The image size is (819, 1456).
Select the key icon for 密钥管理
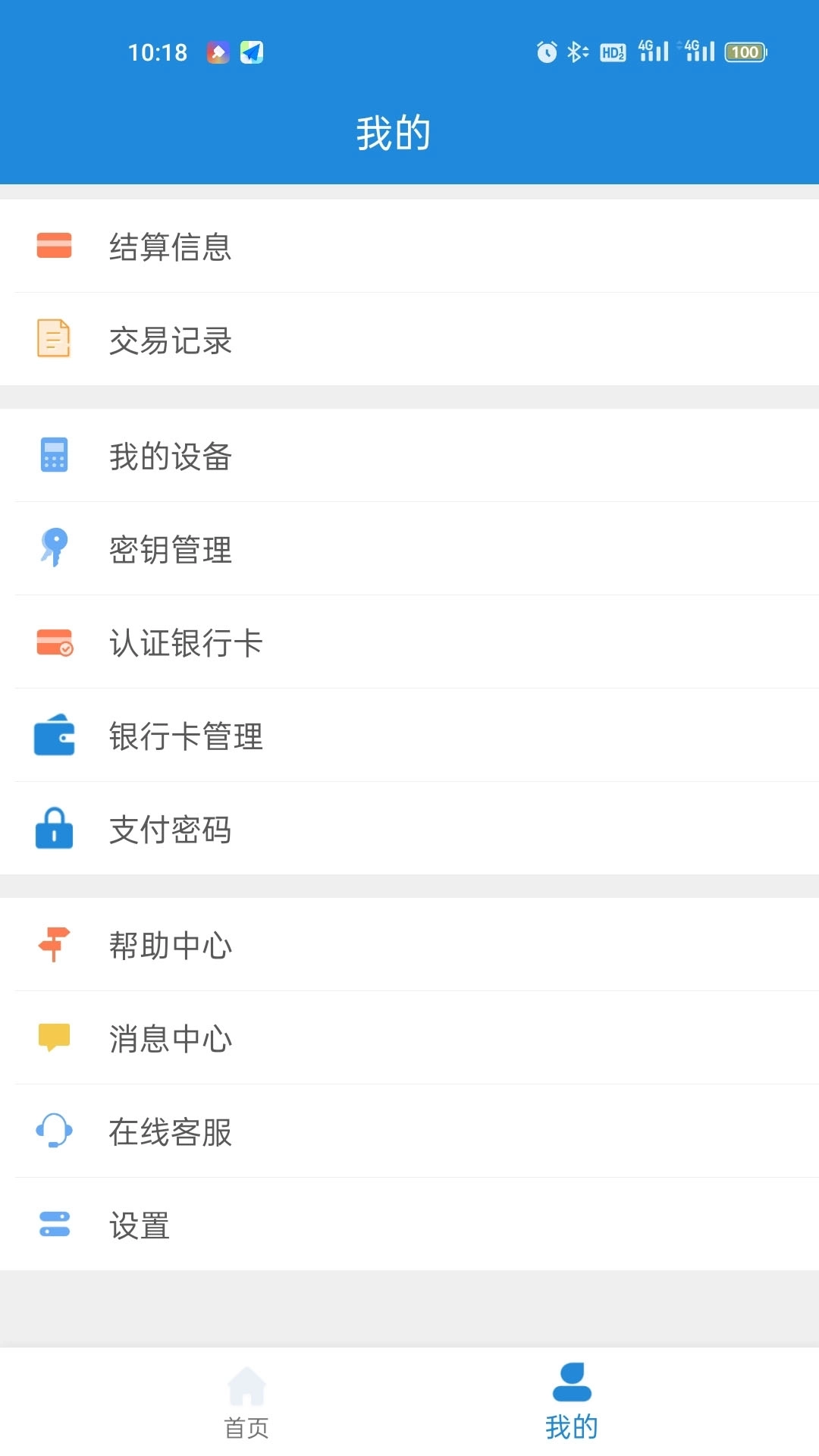coord(53,548)
